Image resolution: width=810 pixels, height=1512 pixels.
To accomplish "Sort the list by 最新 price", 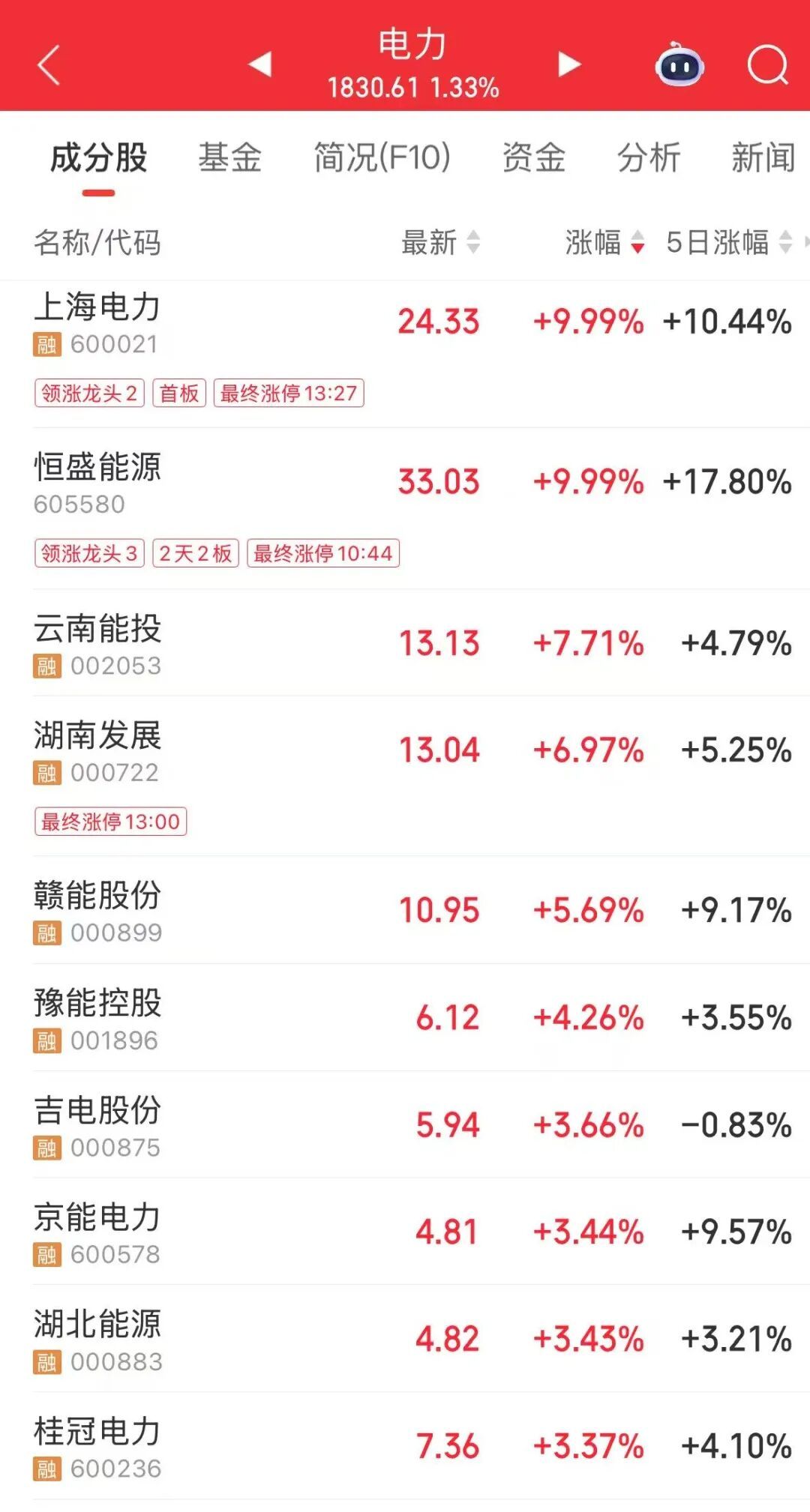I will coord(440,242).
